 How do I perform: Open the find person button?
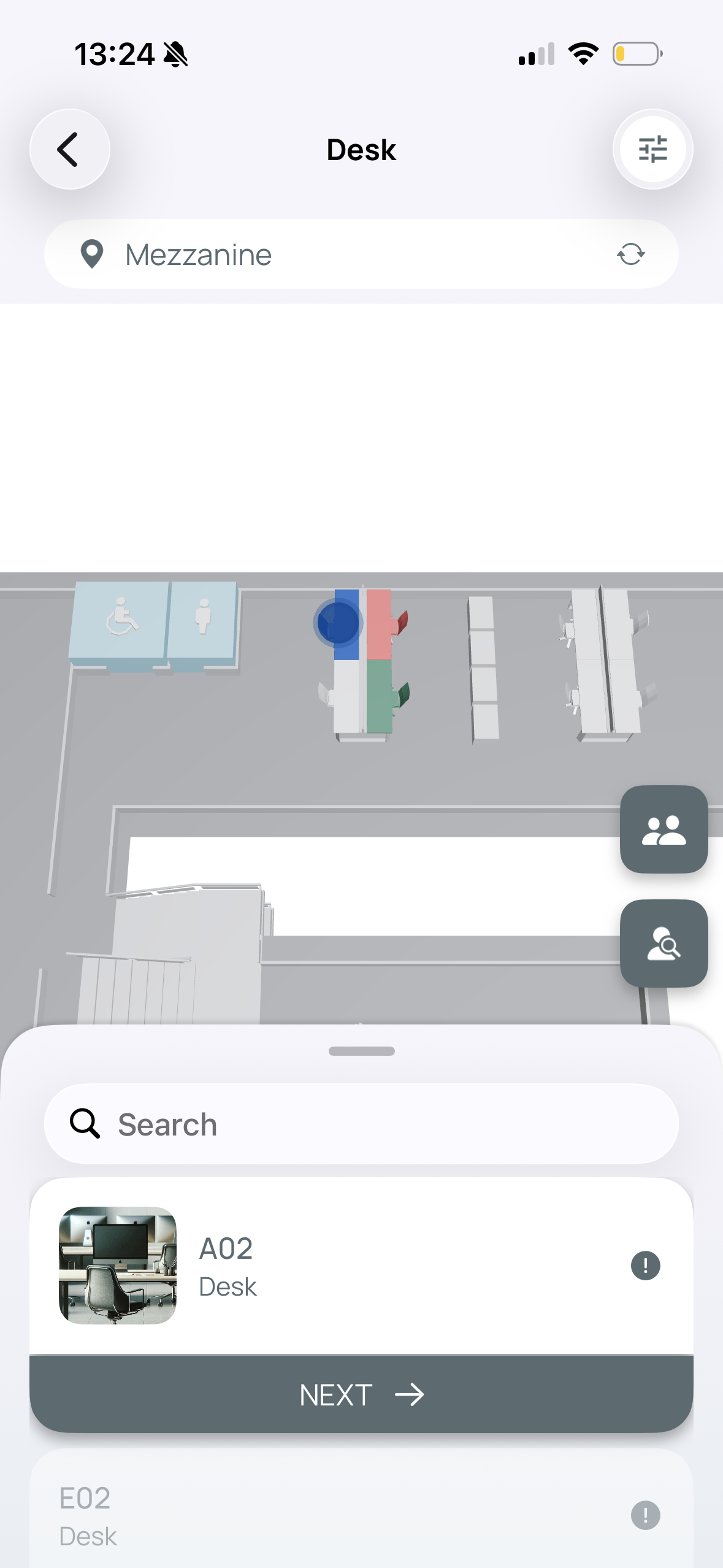click(x=664, y=943)
